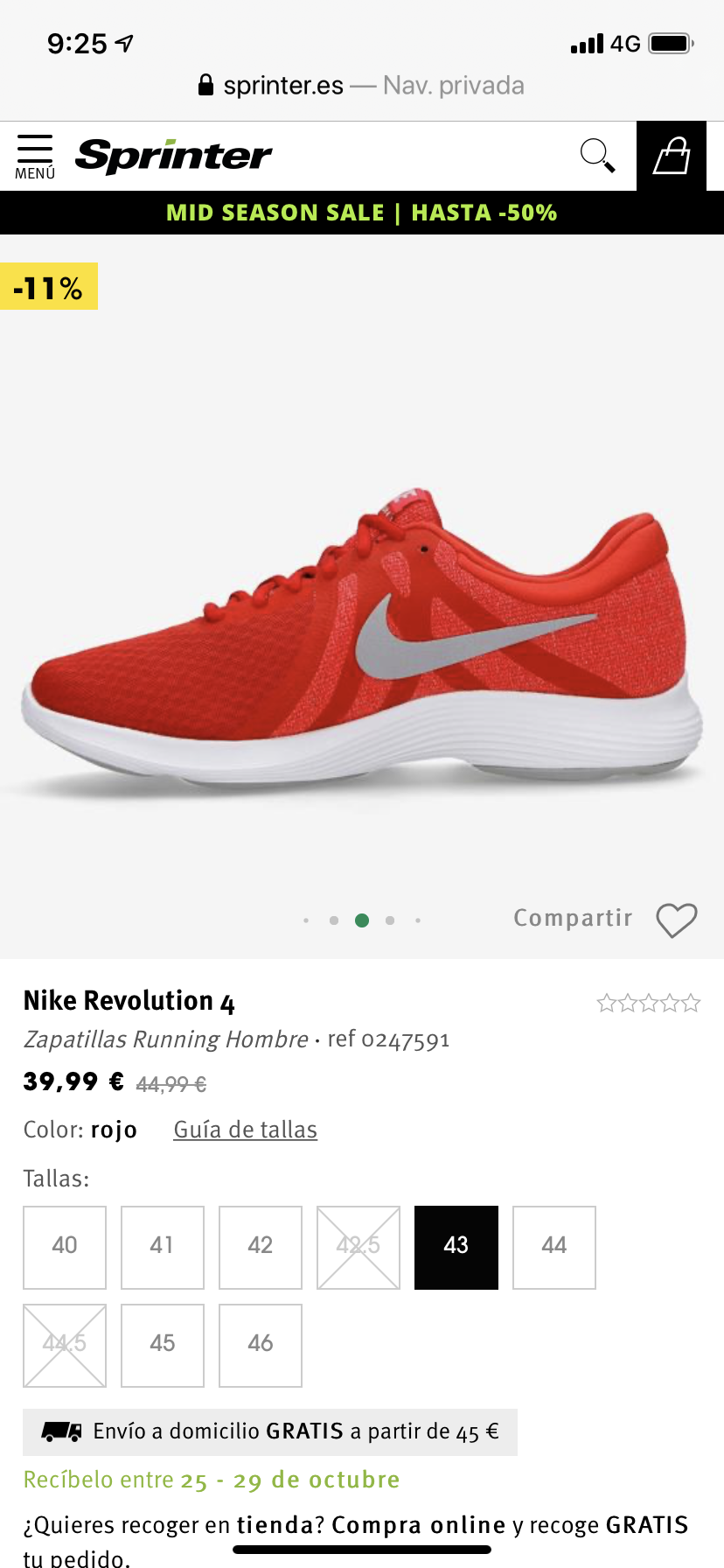Add the shoe to favorites with heart
This screenshot has width=724, height=1568.
pos(677,920)
